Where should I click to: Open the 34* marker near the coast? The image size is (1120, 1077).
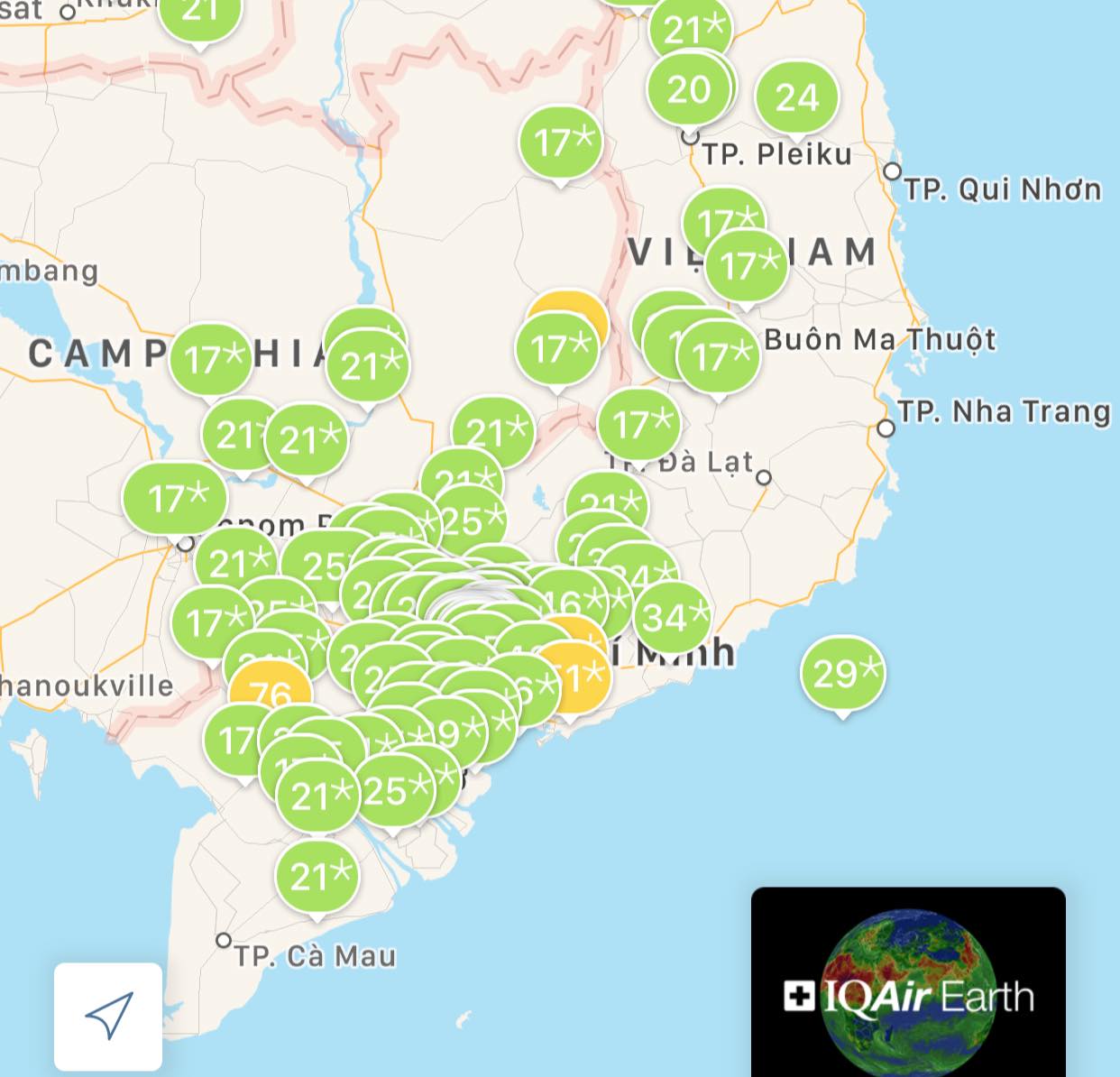point(674,618)
